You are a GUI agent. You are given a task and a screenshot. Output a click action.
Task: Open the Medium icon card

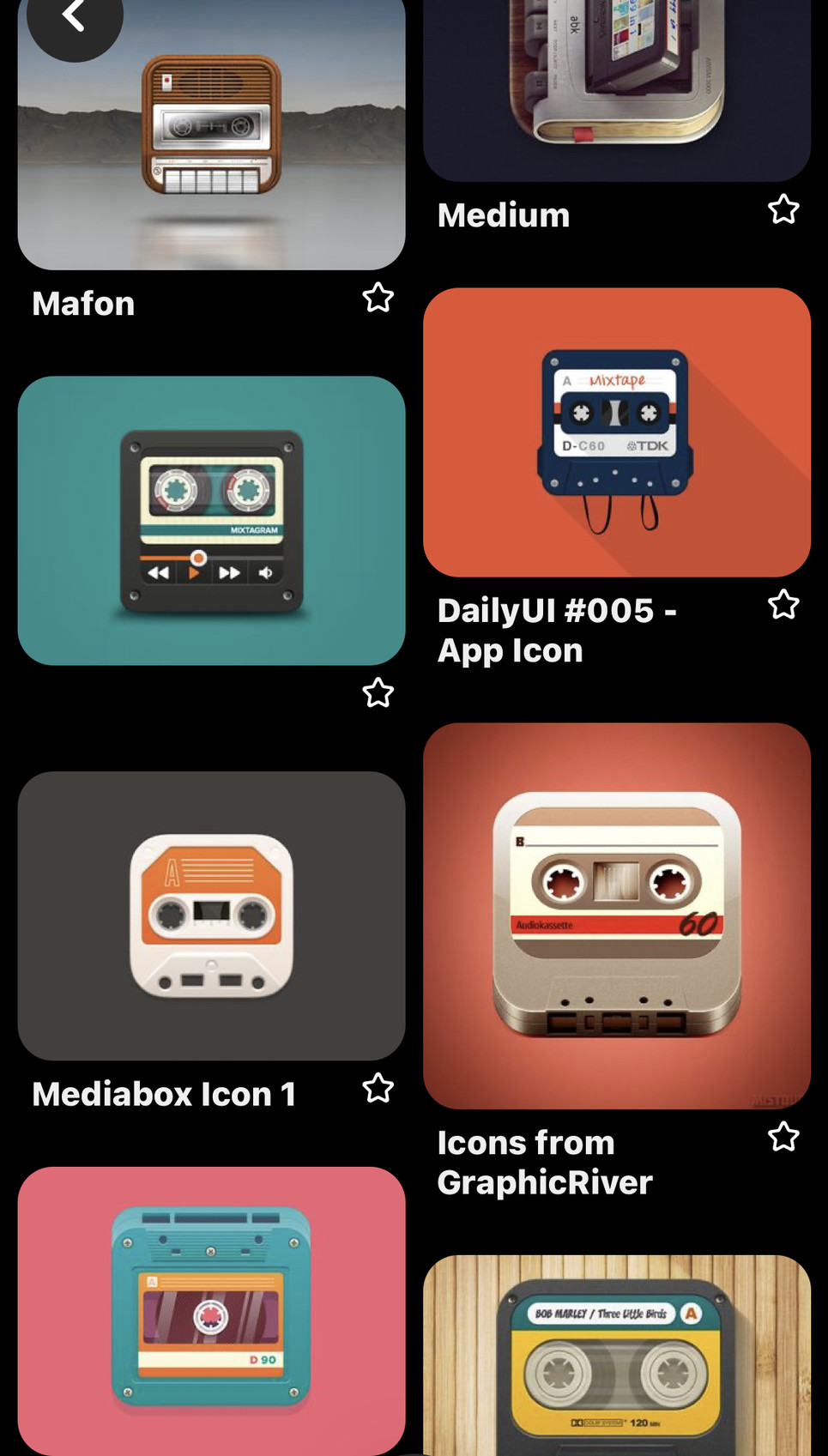coord(617,90)
